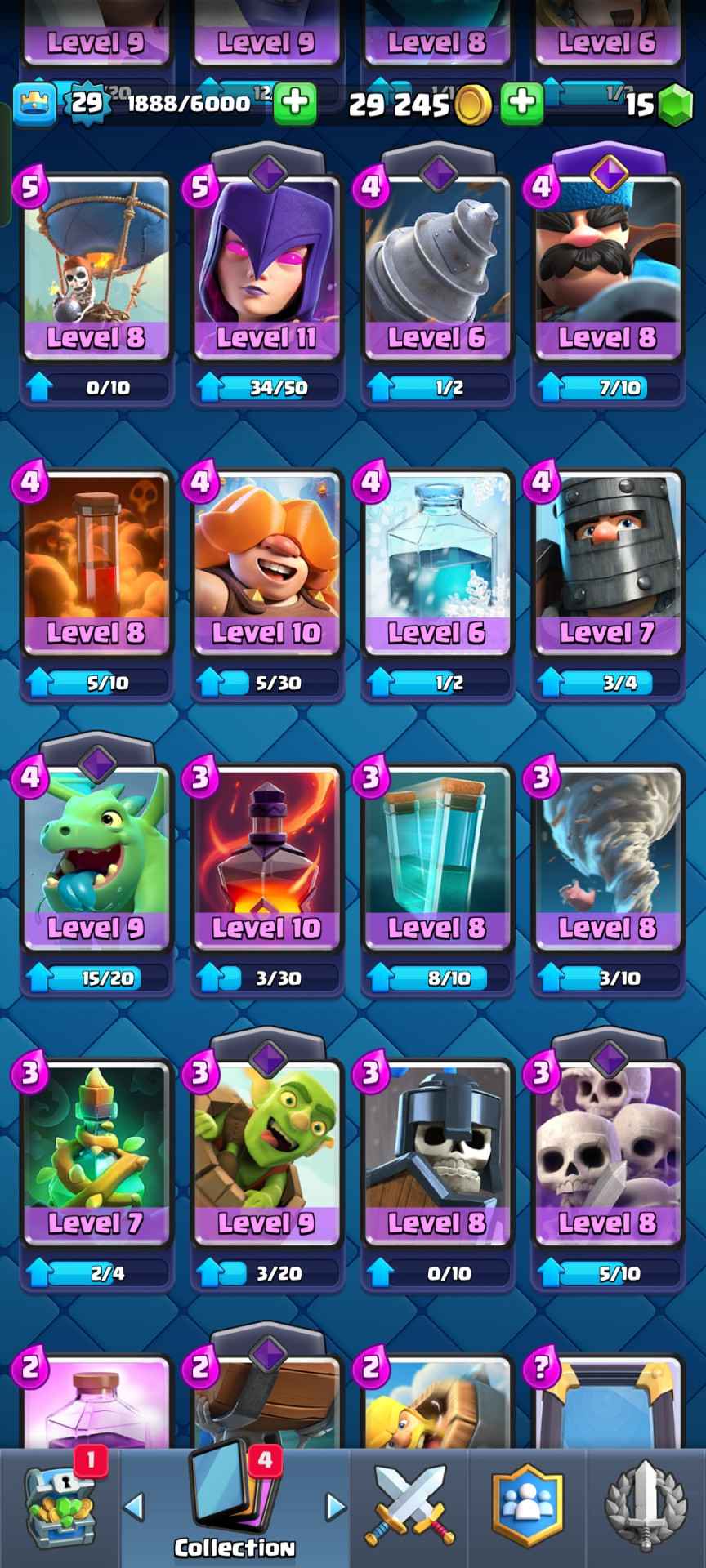Tap the King level crown icon
This screenshot has height=1568, width=706.
pyautogui.click(x=34, y=104)
